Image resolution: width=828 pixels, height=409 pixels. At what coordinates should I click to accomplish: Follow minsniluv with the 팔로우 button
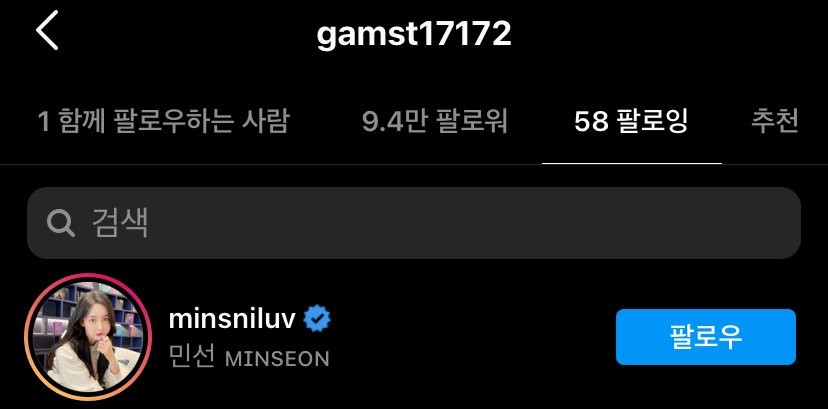pos(705,337)
